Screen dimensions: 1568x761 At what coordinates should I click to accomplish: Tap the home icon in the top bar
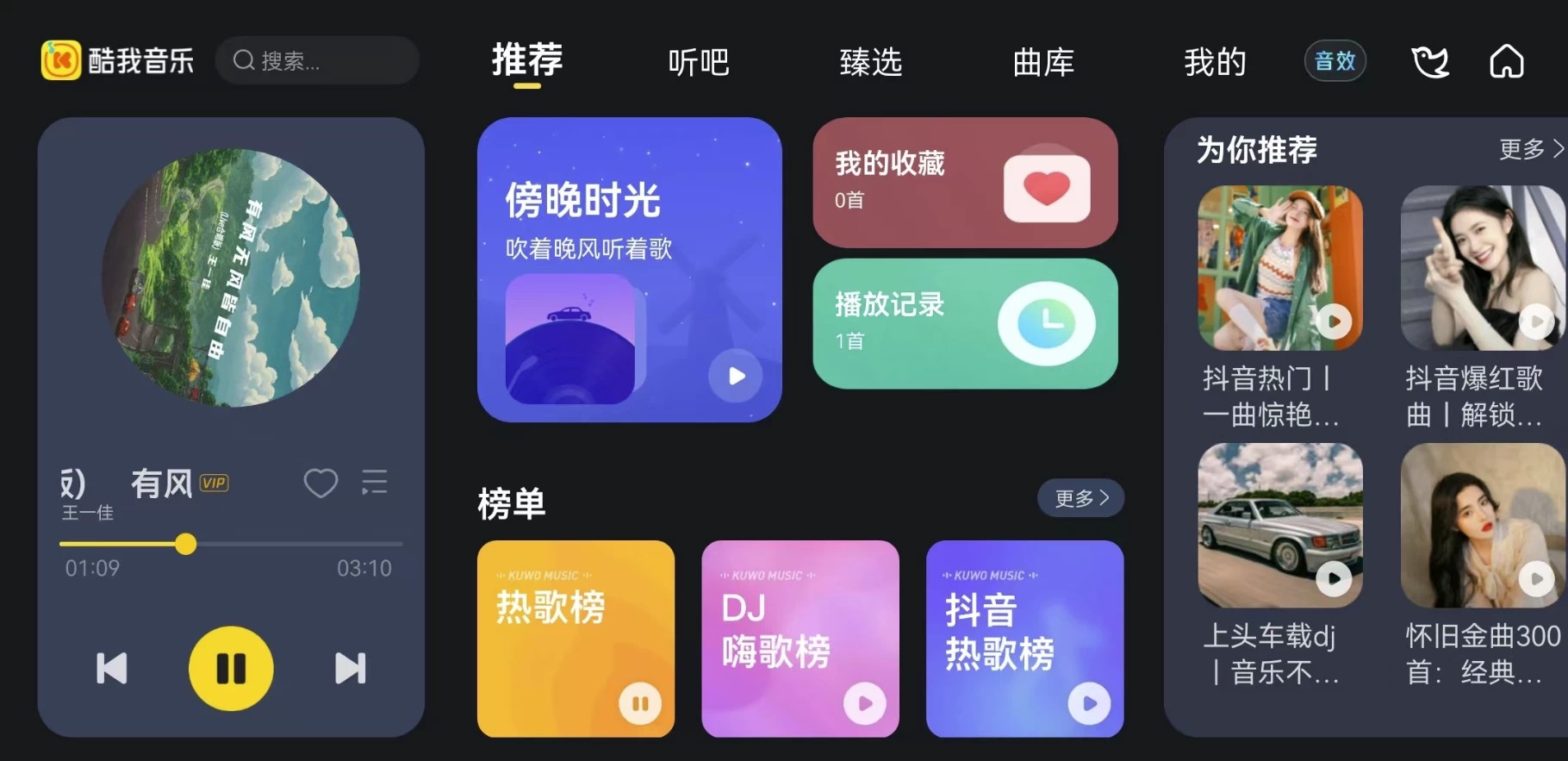click(1506, 61)
